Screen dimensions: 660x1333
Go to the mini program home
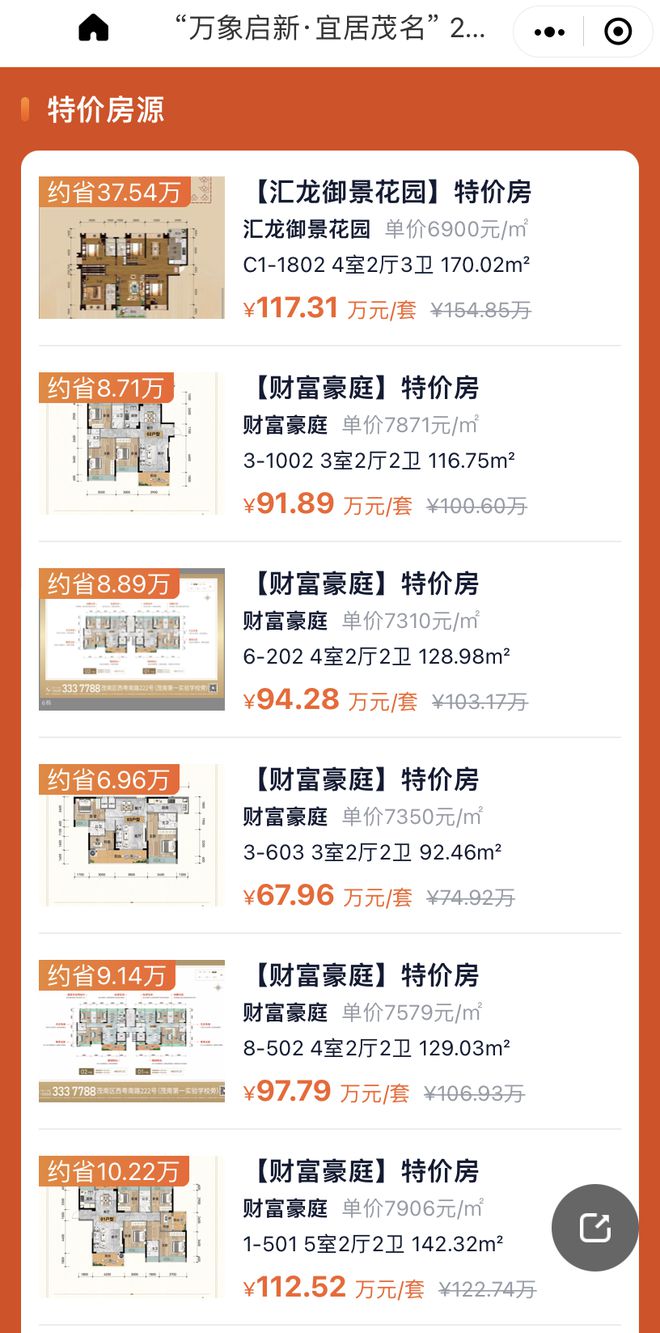pos(93,30)
